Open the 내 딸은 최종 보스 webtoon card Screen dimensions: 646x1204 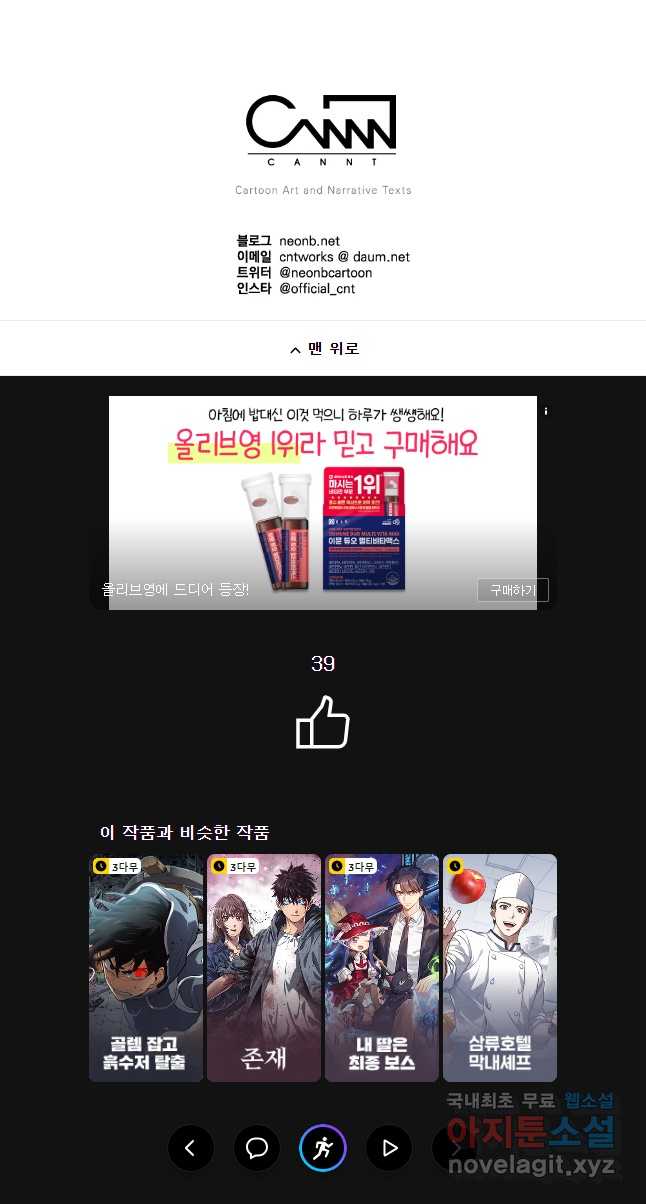382,967
